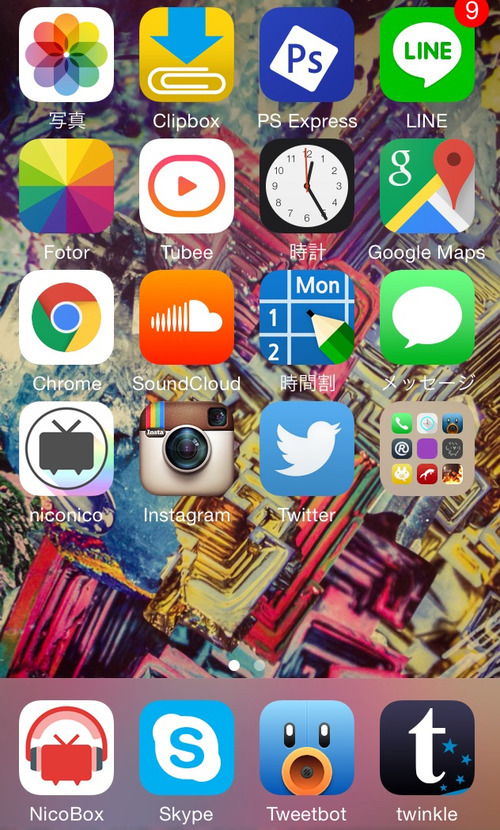This screenshot has height=830, width=500.
Task: Open the 時計 clock app
Action: (307, 186)
